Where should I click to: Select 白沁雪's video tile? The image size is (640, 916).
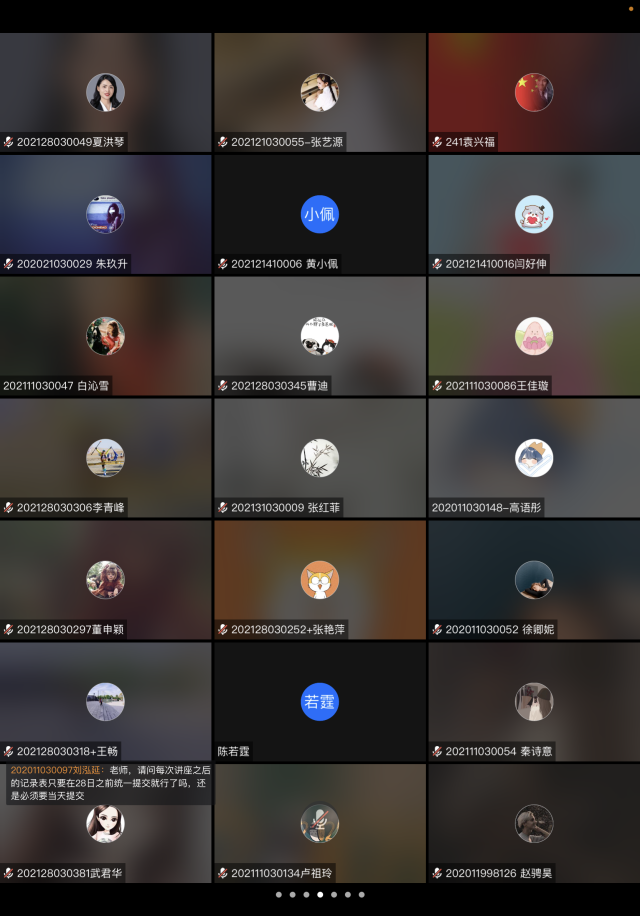tap(105, 336)
